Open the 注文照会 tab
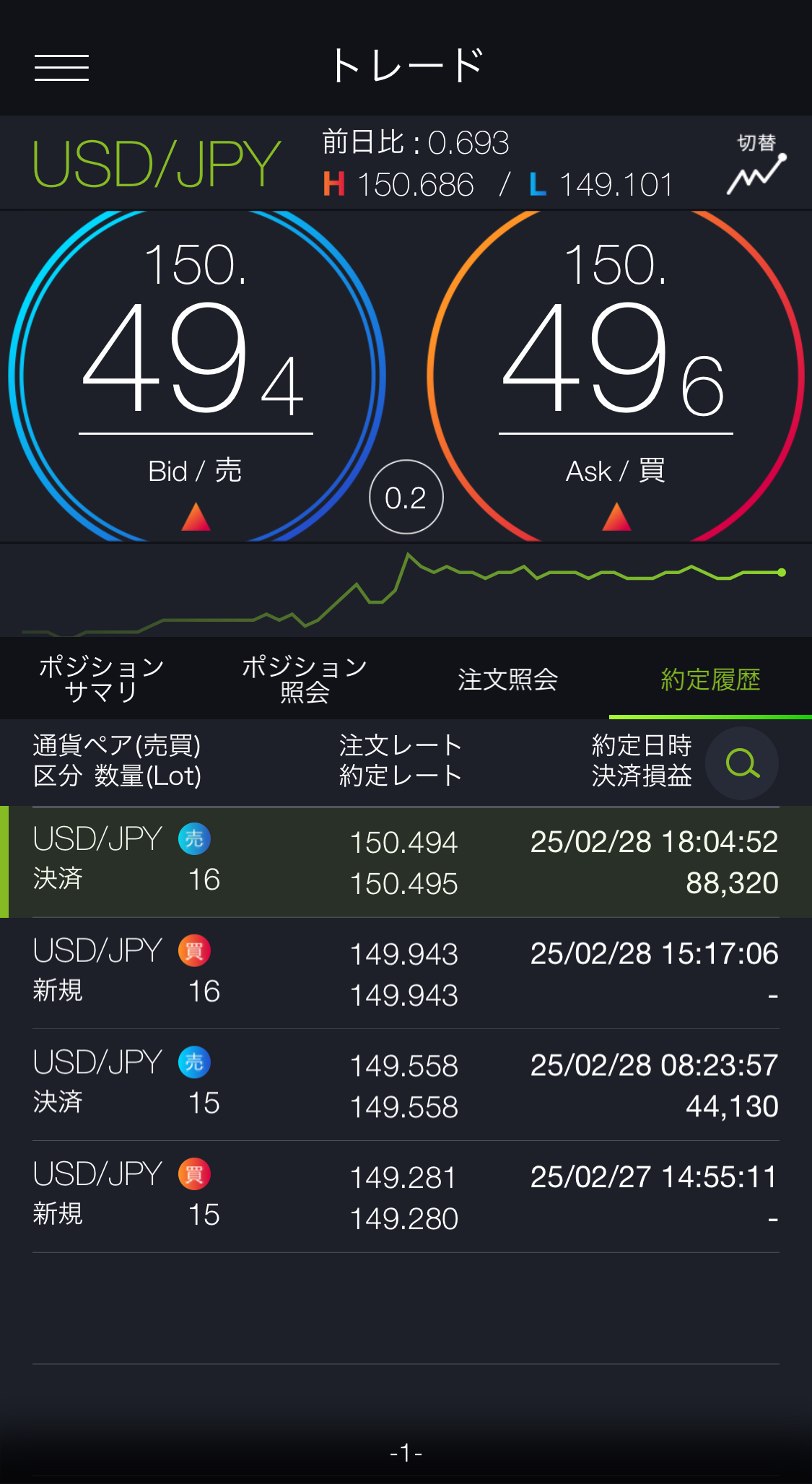This screenshot has width=812, height=1484. coord(507,679)
